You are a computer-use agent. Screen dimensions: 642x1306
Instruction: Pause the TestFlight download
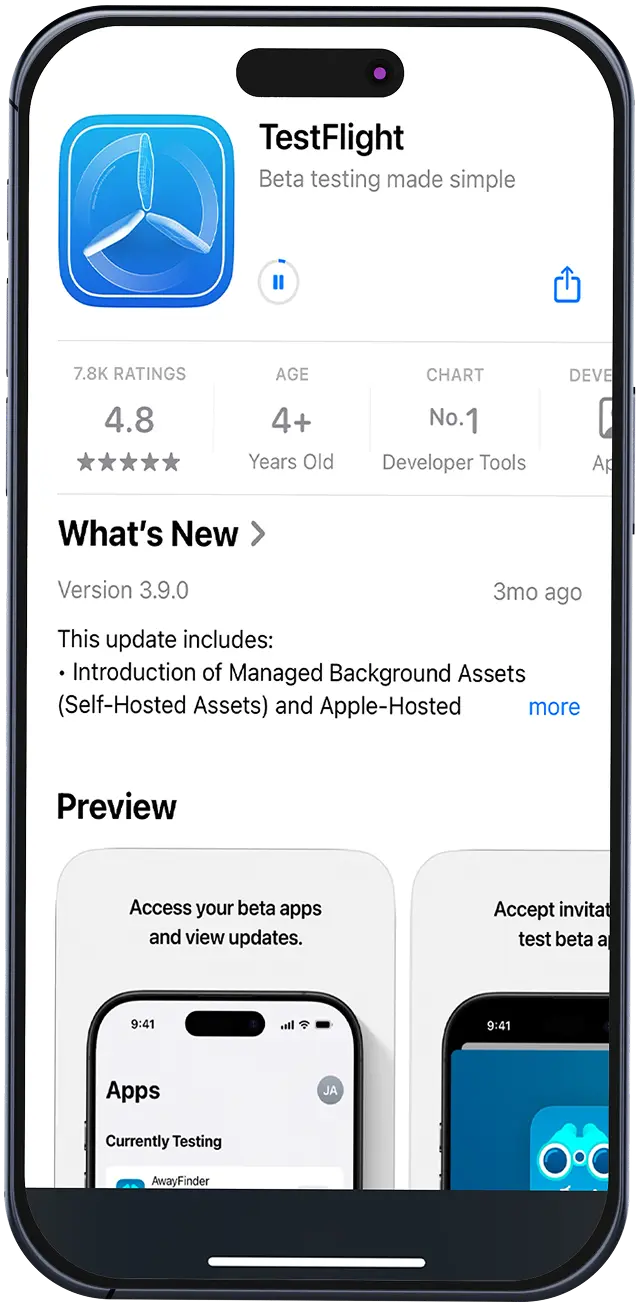point(278,283)
